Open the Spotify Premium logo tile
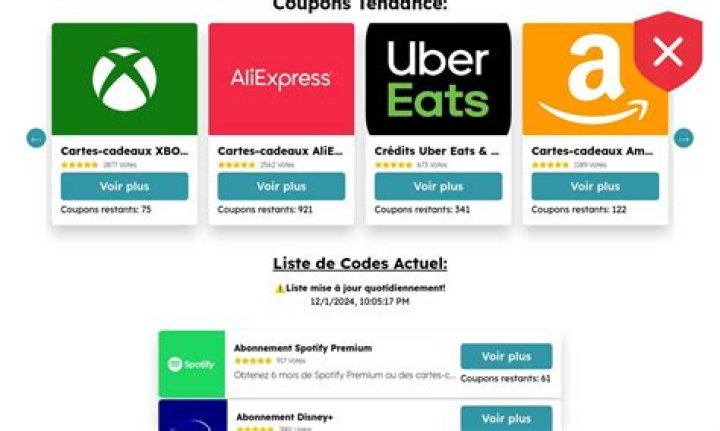 pos(192,364)
